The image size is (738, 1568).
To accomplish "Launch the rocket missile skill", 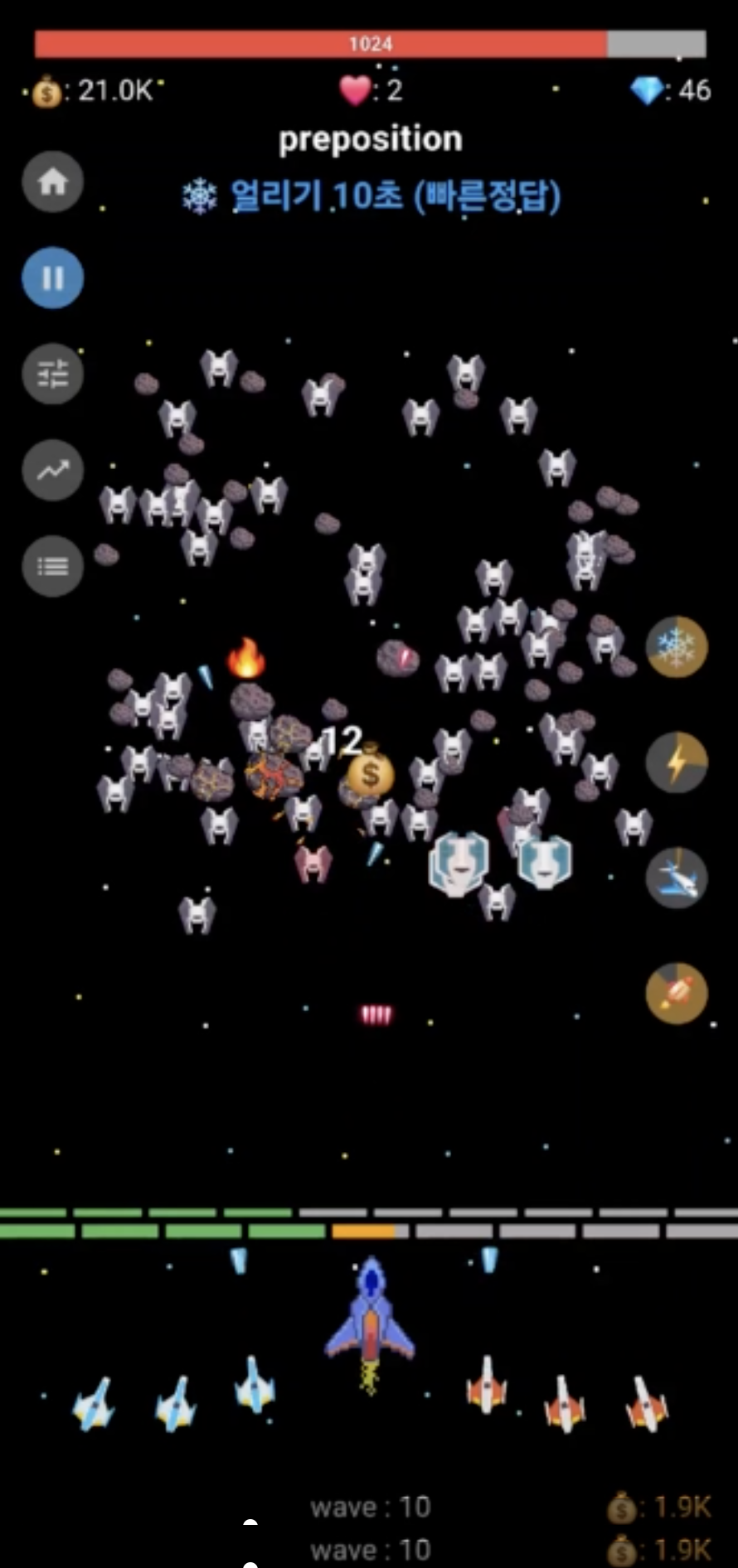I will click(x=677, y=993).
